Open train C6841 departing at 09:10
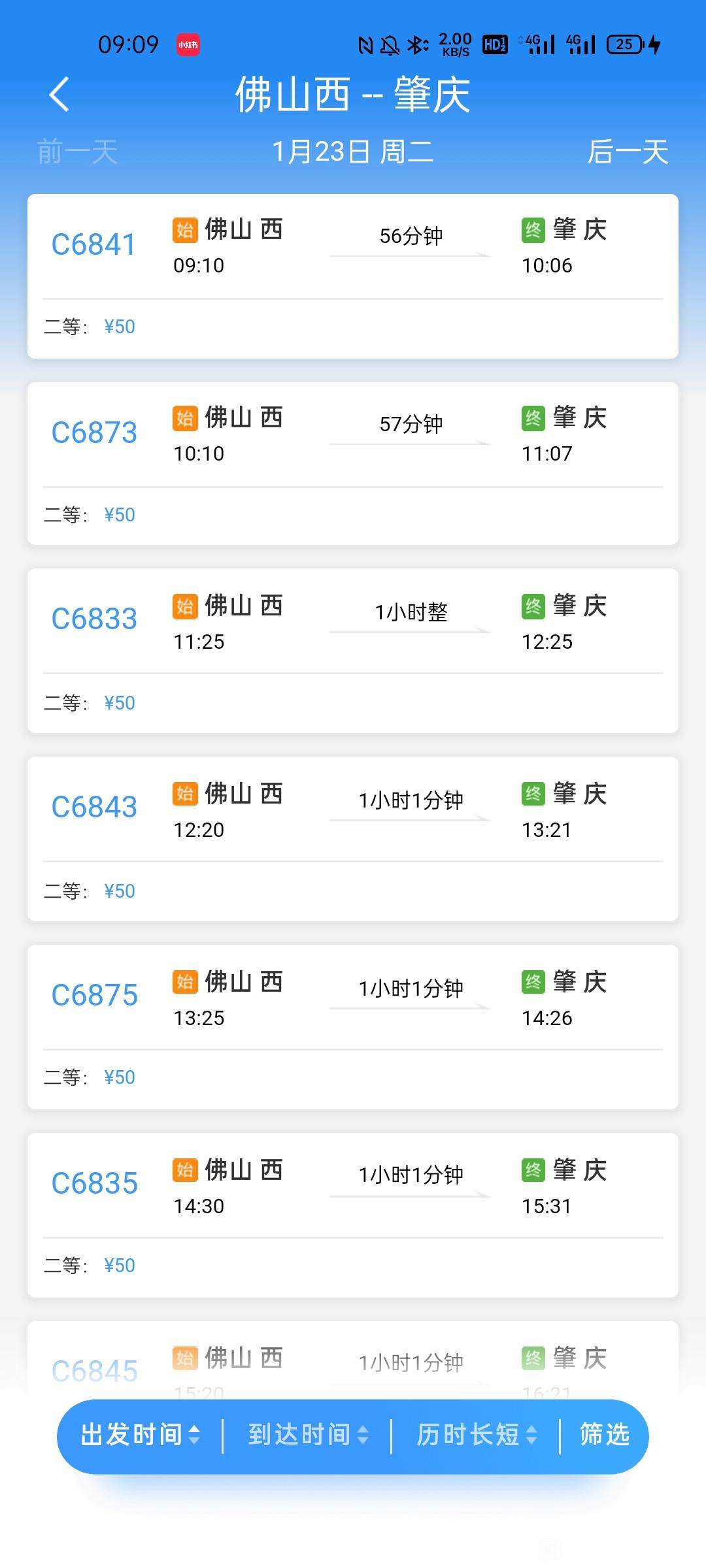Viewport: 706px width, 1568px height. pyautogui.click(x=353, y=276)
